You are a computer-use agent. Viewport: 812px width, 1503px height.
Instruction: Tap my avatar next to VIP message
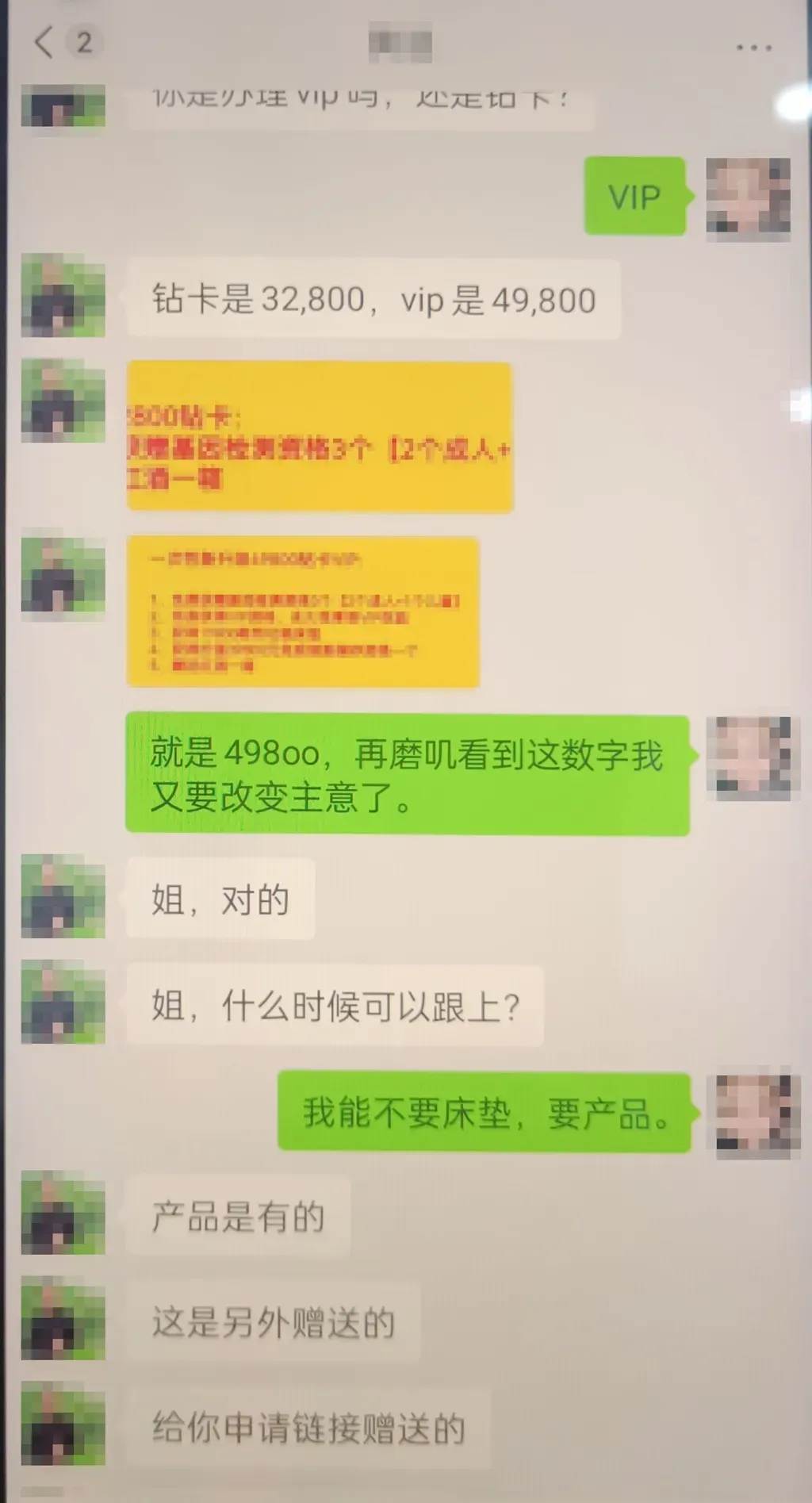pos(748,198)
